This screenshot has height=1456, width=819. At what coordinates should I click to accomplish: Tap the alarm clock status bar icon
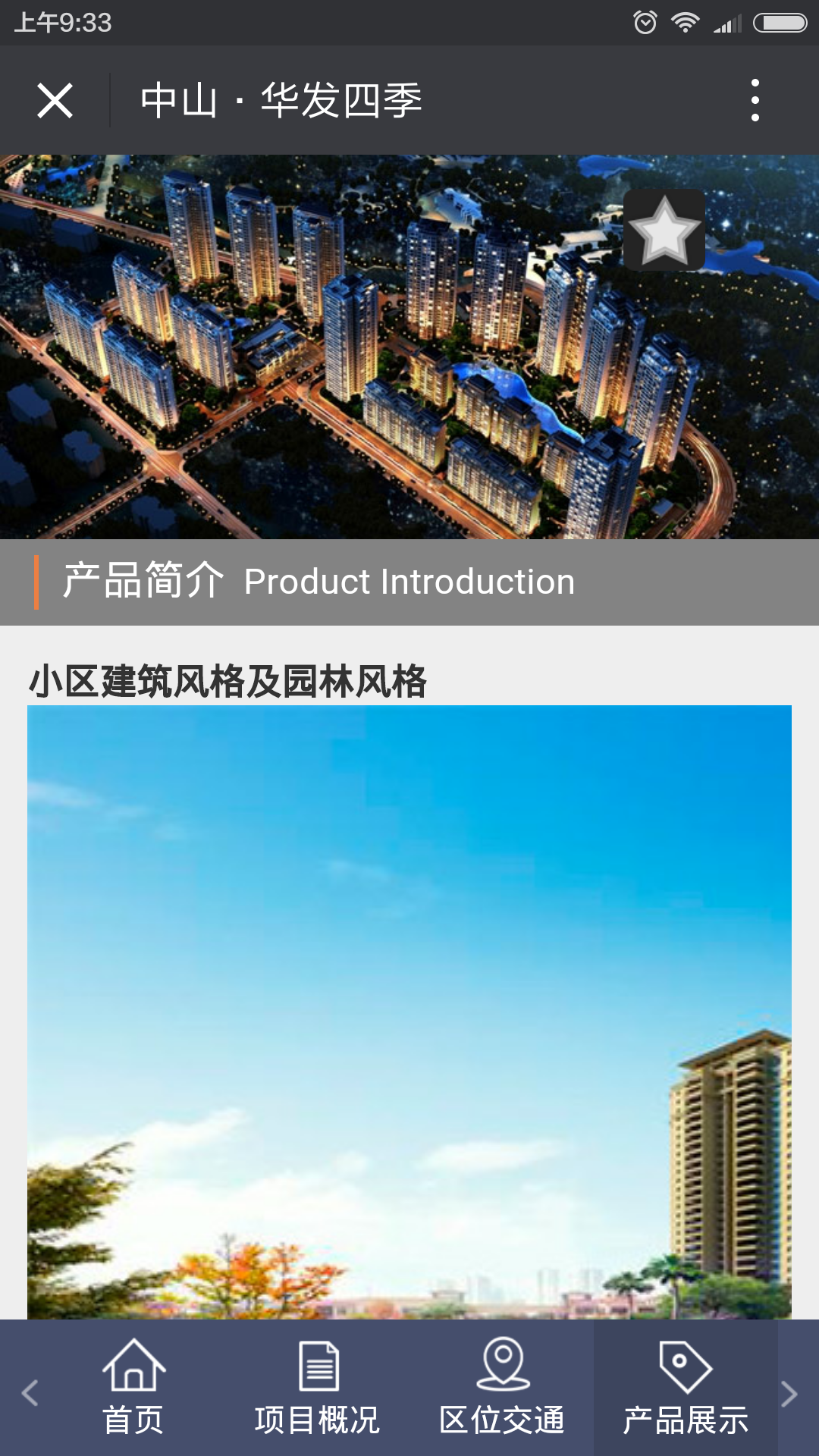pyautogui.click(x=645, y=22)
